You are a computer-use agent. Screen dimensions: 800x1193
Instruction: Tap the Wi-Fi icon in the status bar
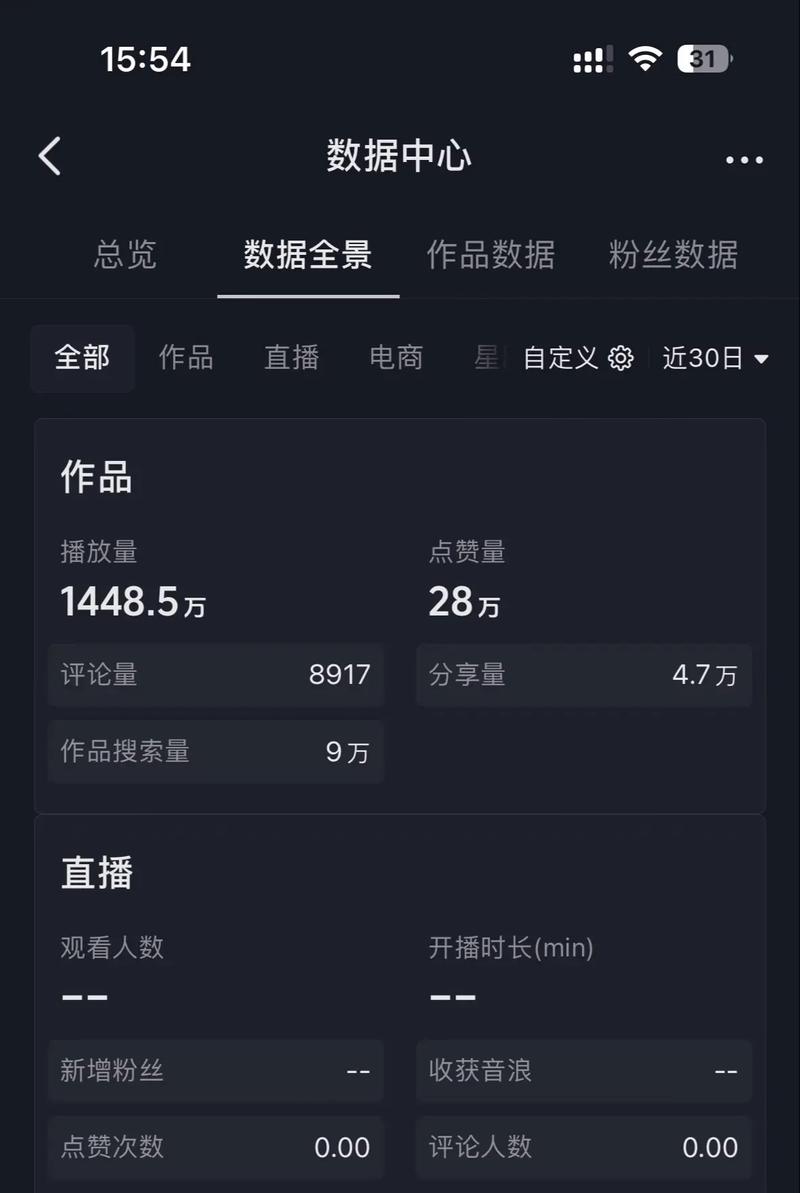645,59
